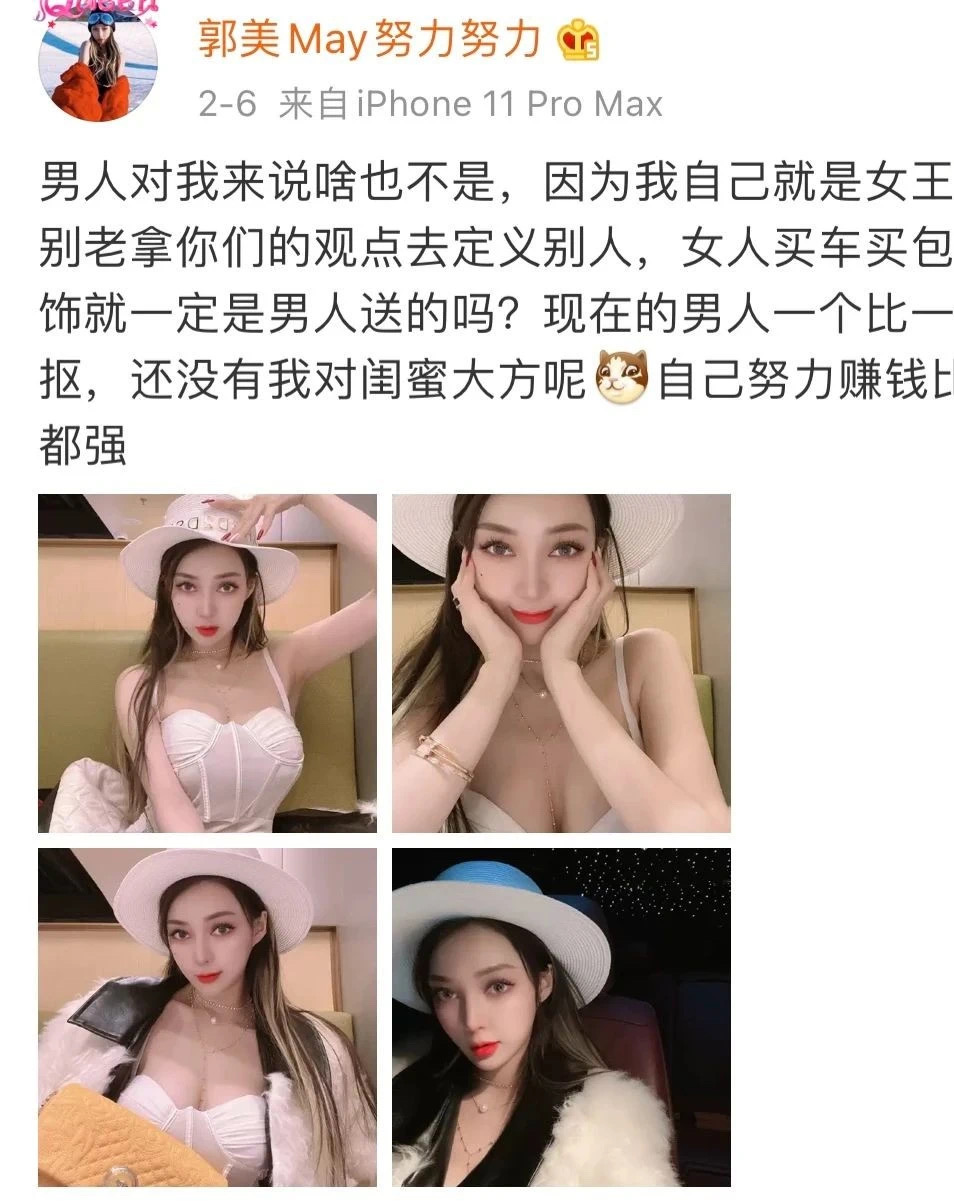Open 郭美May努力努力 username link
This screenshot has width=954, height=1204.
pos(369,41)
